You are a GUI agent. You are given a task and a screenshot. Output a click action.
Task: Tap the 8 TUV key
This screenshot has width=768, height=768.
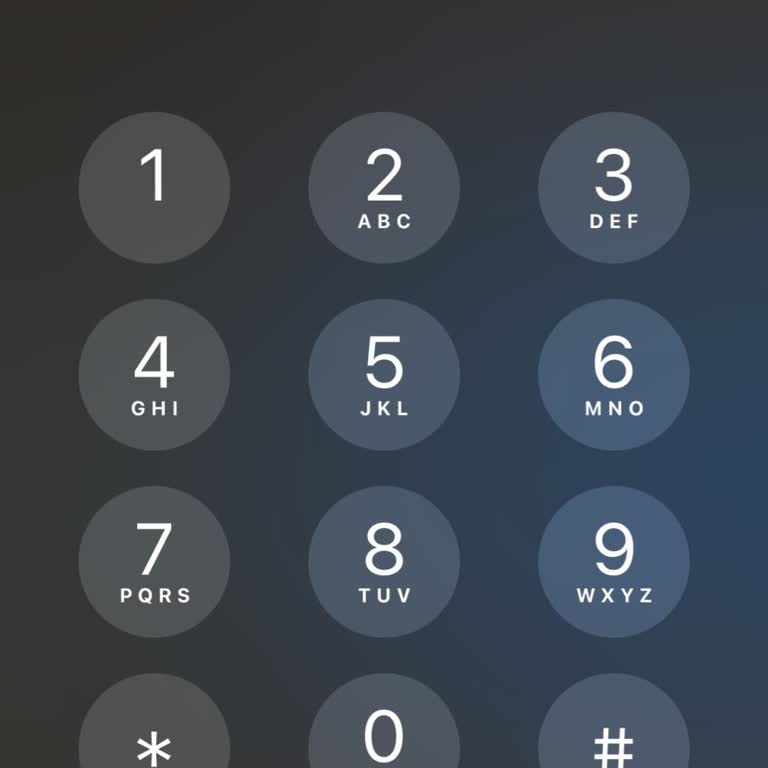(384, 562)
